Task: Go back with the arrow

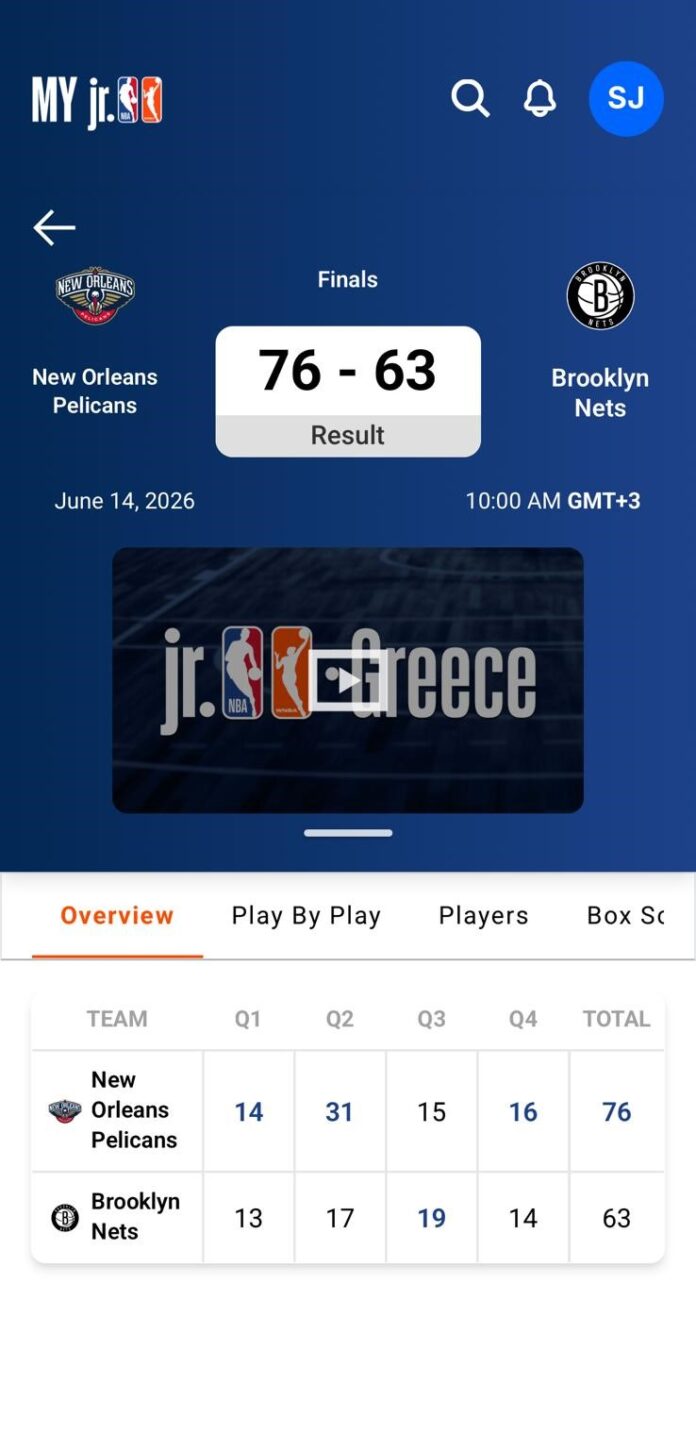Action: coord(54,228)
